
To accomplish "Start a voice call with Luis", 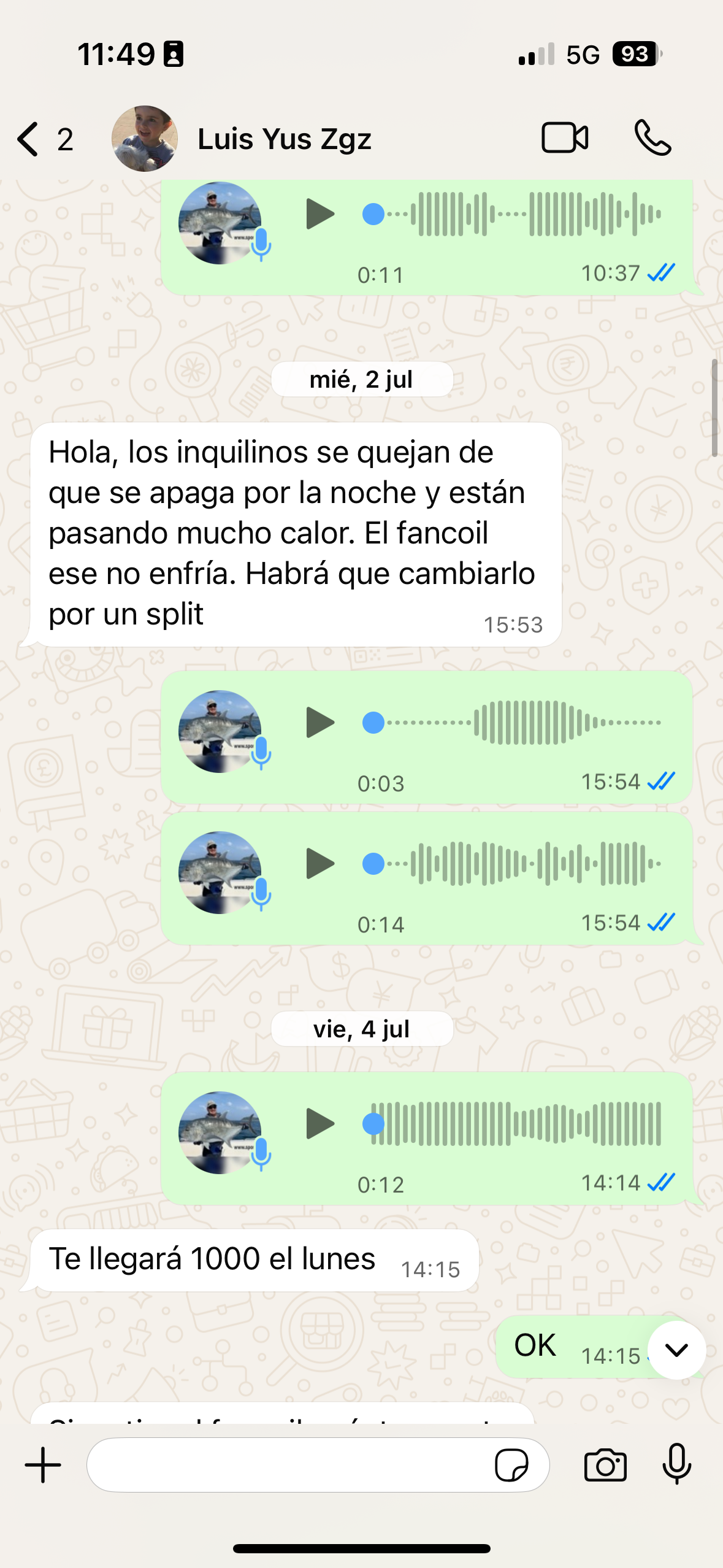I will coord(652,138).
